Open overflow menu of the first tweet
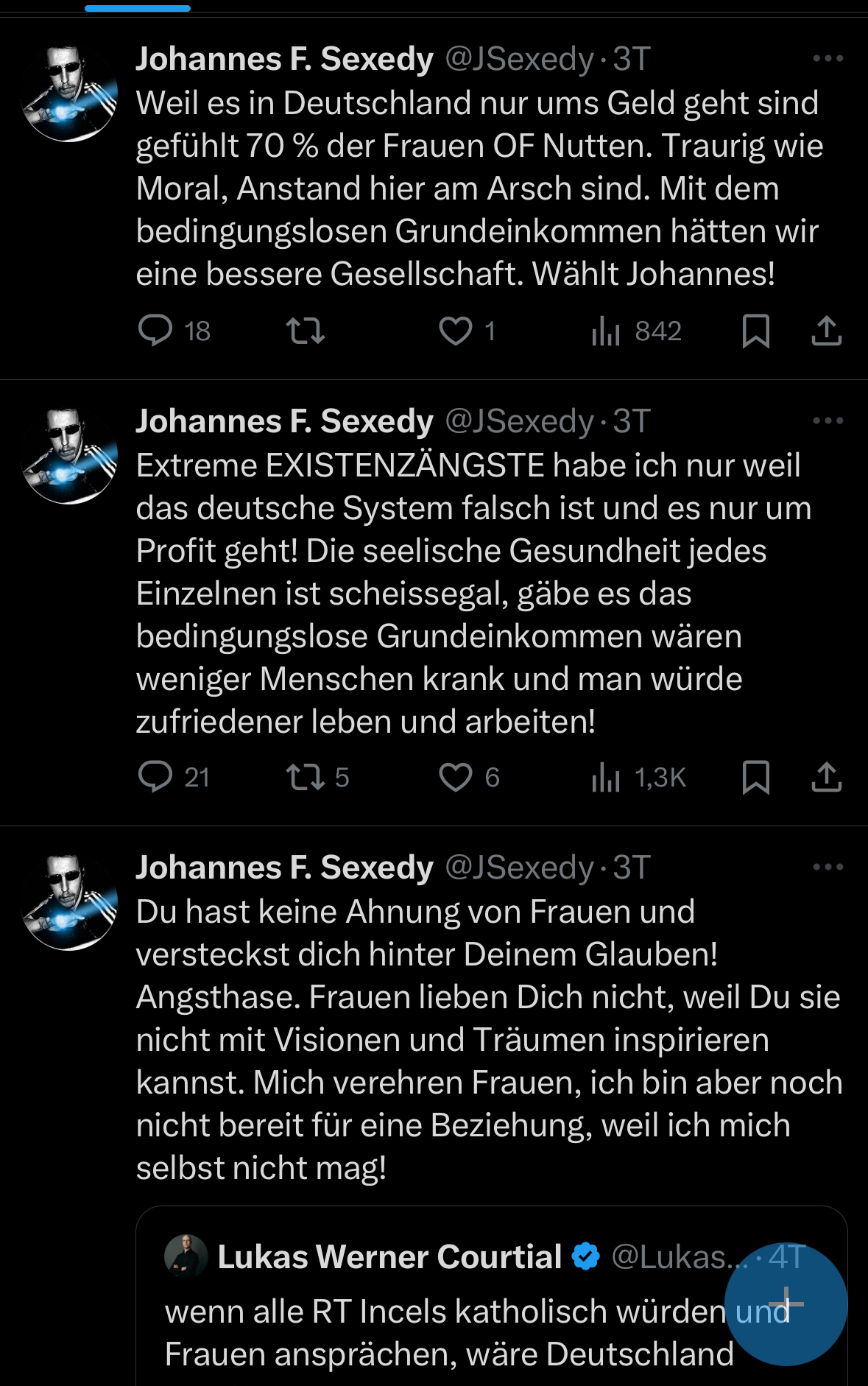868x1386 pixels. (x=828, y=58)
